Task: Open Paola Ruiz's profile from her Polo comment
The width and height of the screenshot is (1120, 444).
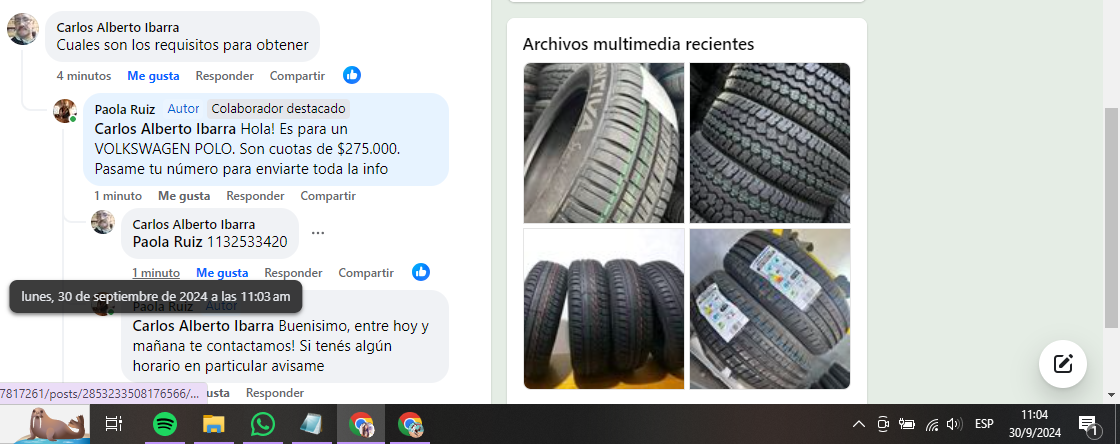Action: (125, 109)
